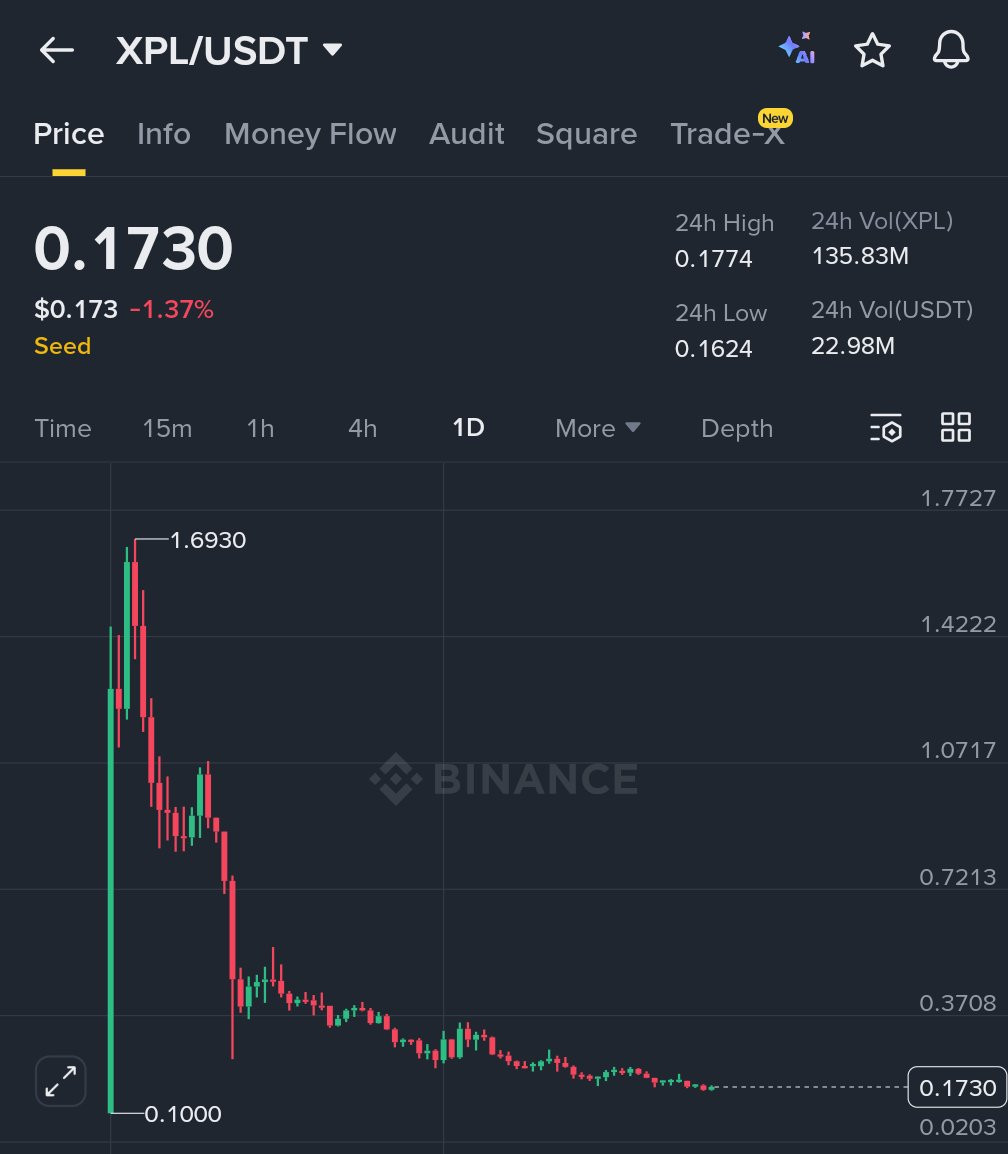Select the 1D chart interval
The image size is (1008, 1154).
click(468, 428)
